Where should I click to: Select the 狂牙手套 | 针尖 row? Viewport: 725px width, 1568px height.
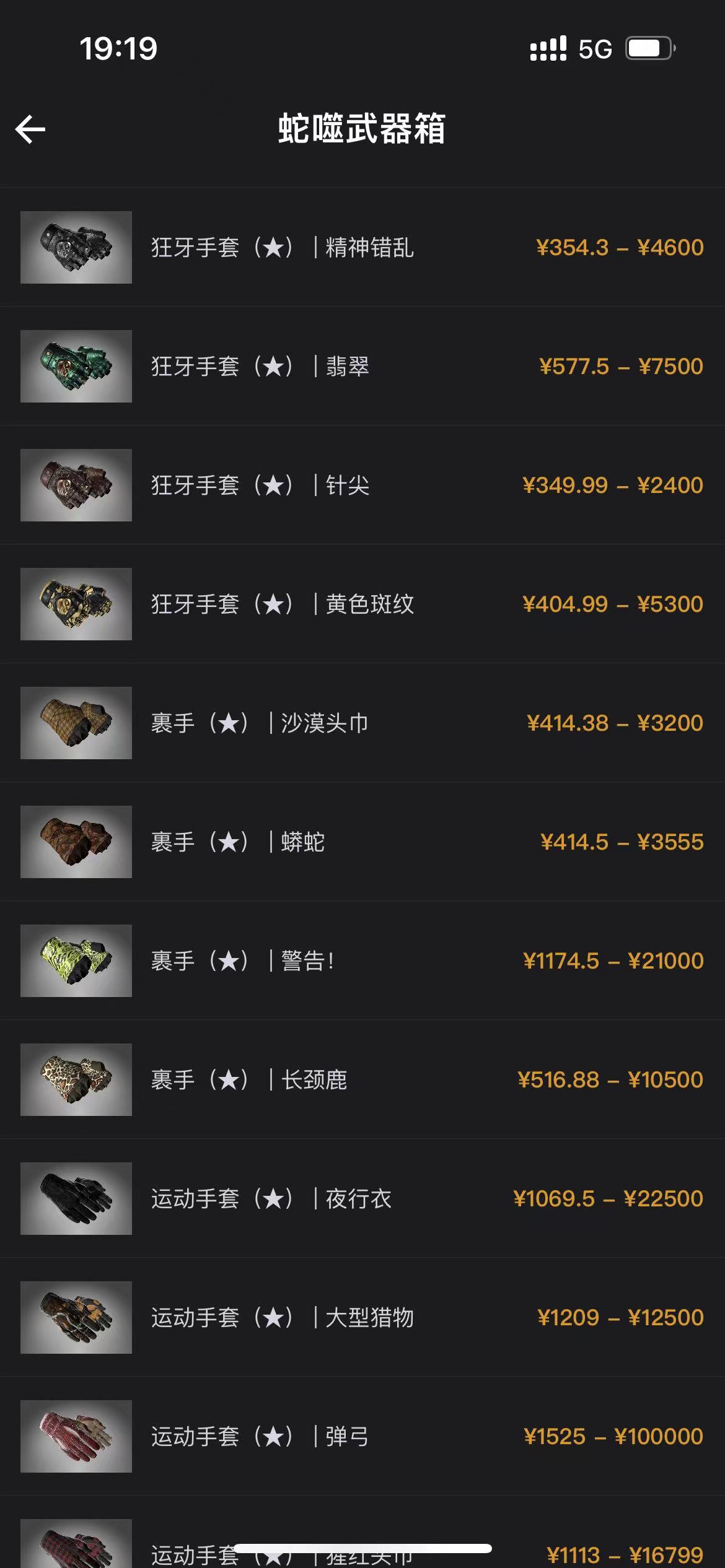[x=362, y=486]
